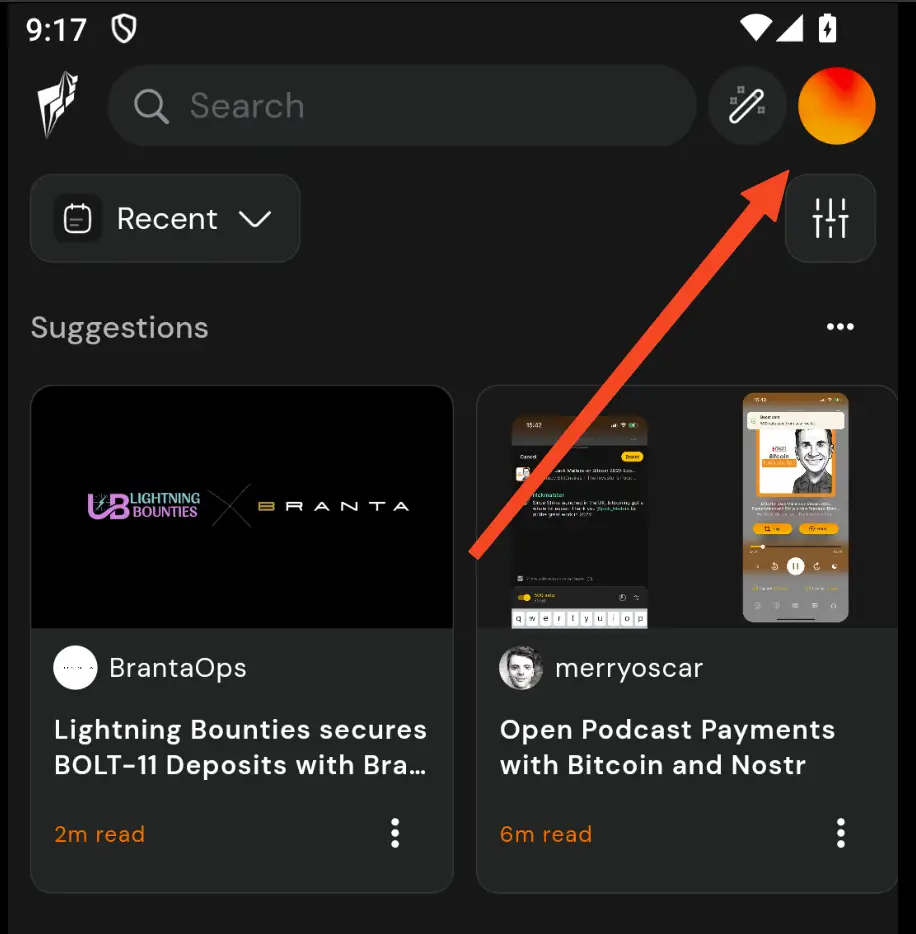Screen dimensions: 916x934
Task: Expand the Recent sort dropdown
Action: pyautogui.click(x=165, y=218)
